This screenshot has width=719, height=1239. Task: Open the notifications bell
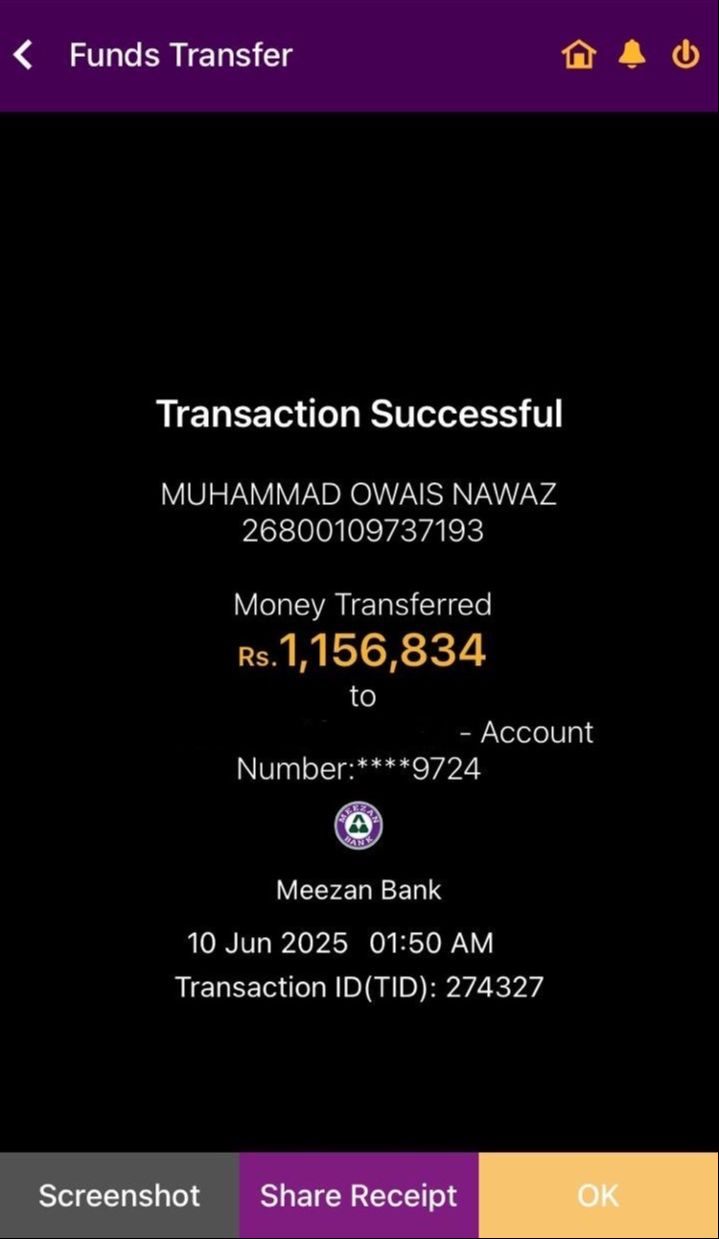[x=632, y=55]
